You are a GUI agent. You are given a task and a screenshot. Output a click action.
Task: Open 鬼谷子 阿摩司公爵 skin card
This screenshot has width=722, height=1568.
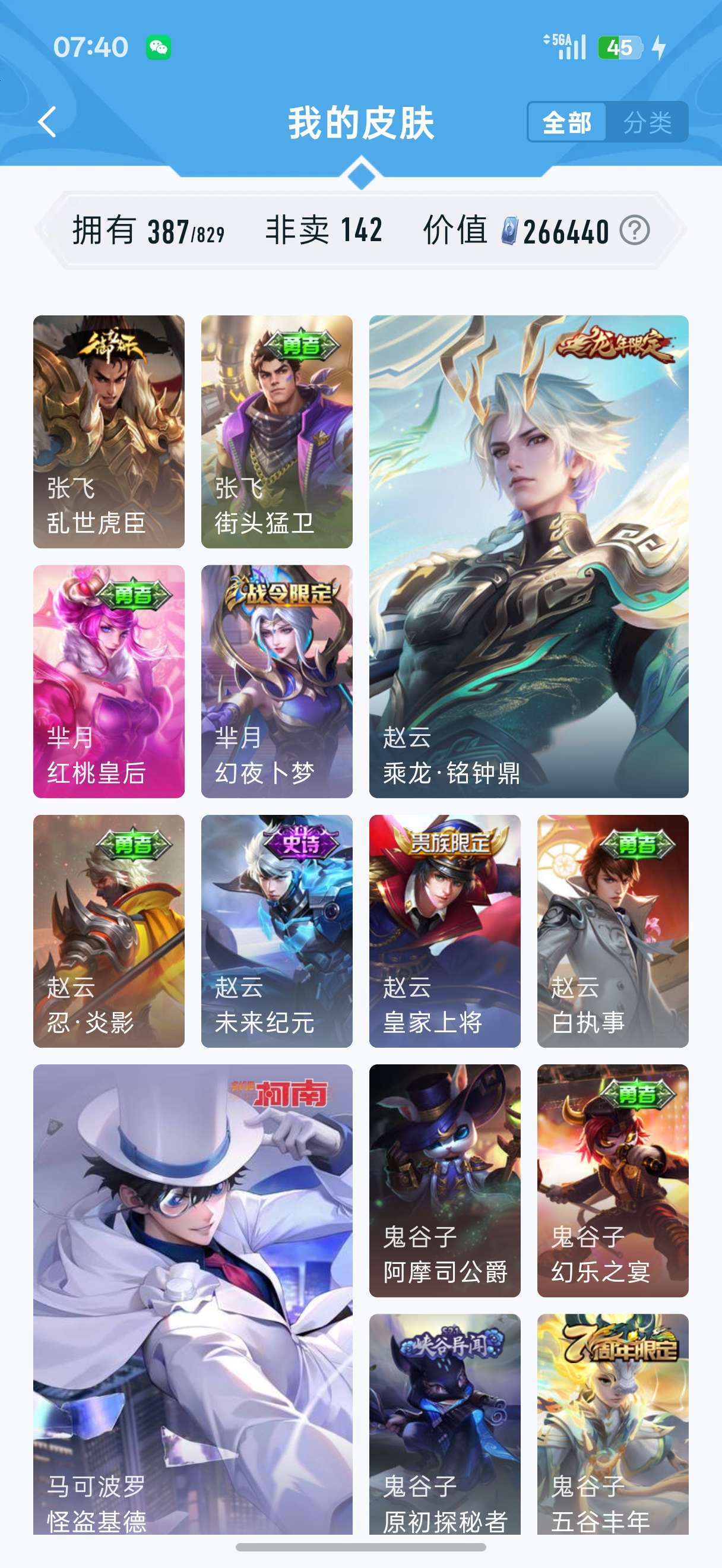pyautogui.click(x=445, y=1181)
